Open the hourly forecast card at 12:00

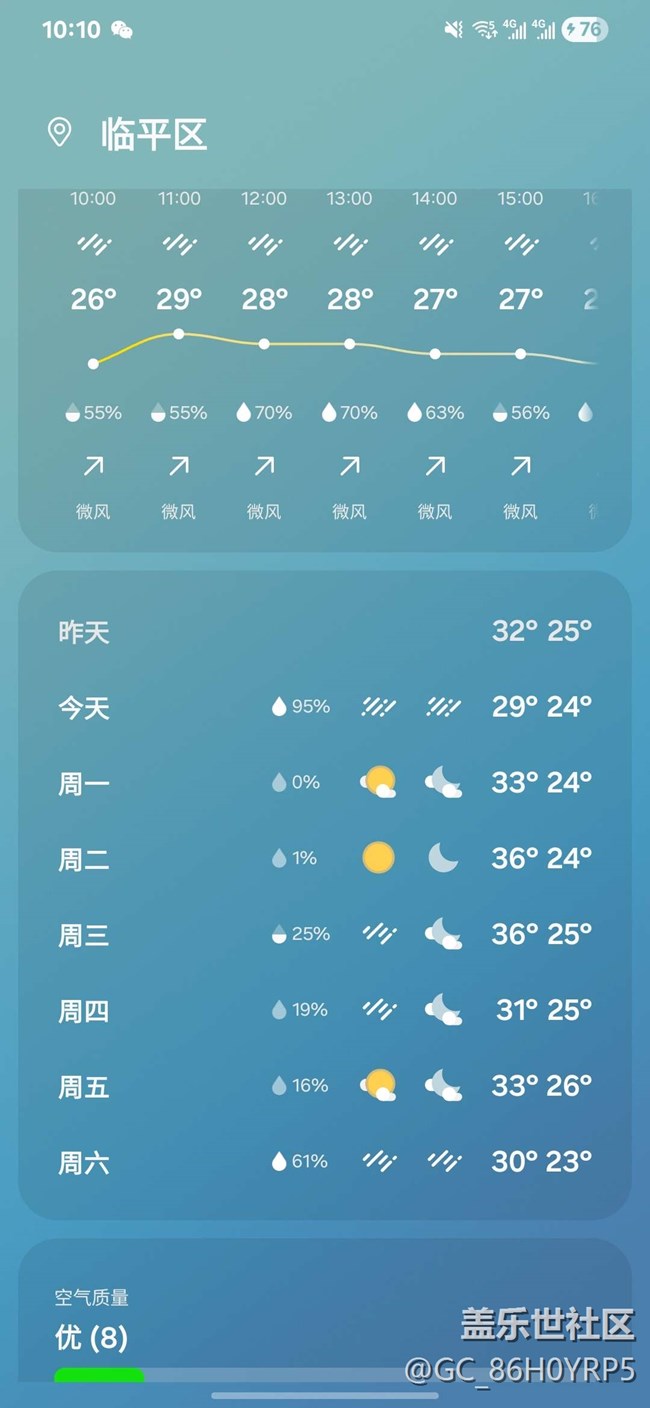[x=264, y=355]
